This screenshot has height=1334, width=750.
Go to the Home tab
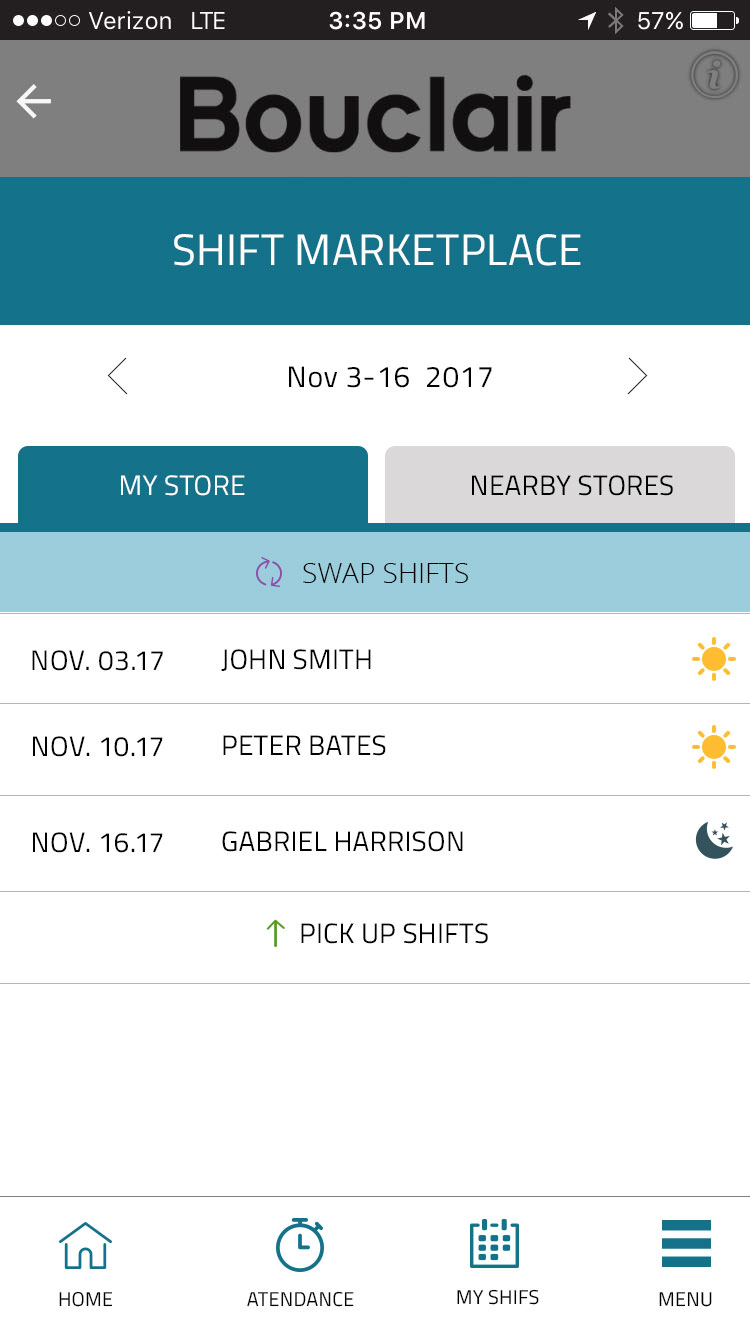click(86, 1264)
